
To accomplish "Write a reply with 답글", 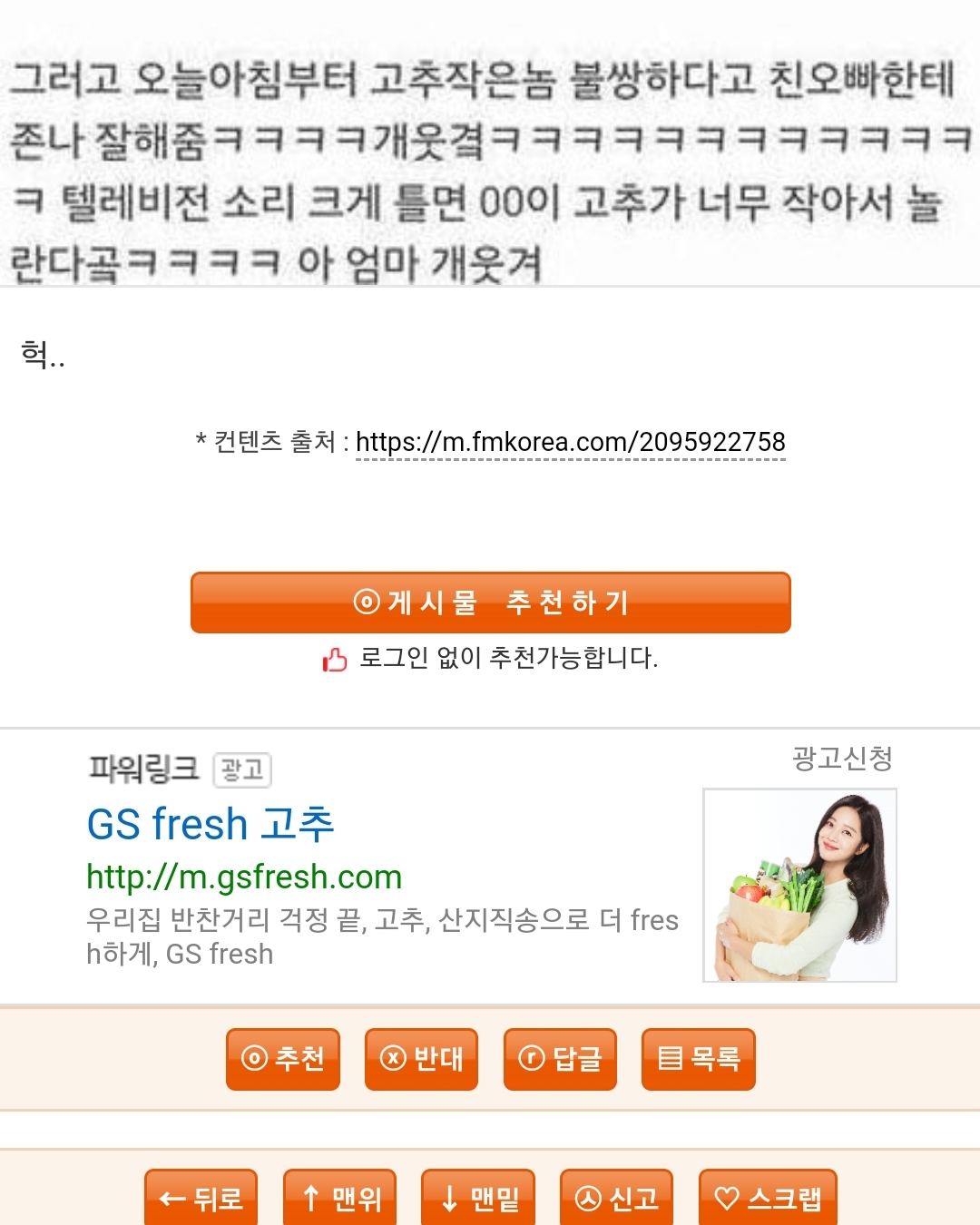I will [560, 1058].
